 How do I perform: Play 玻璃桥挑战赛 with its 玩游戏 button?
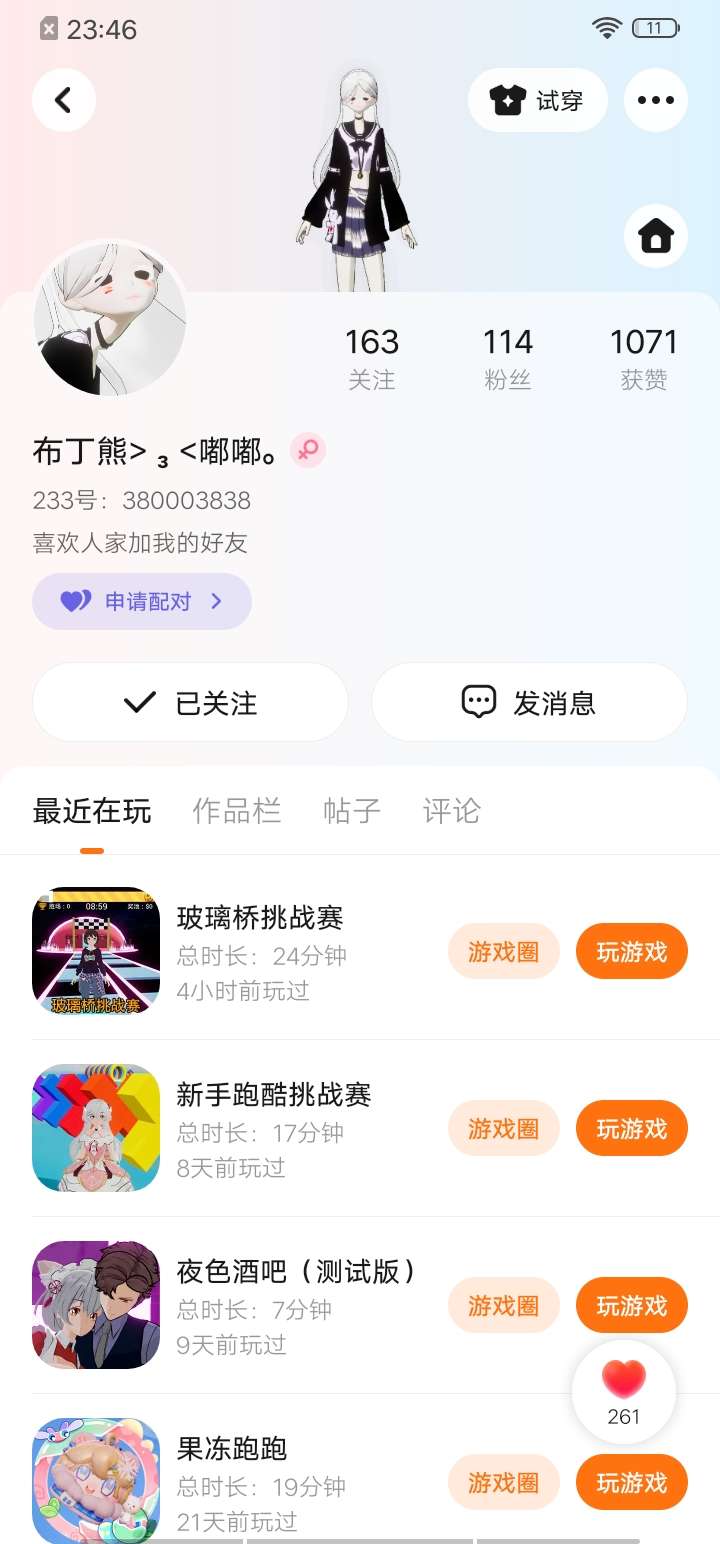[x=631, y=951]
